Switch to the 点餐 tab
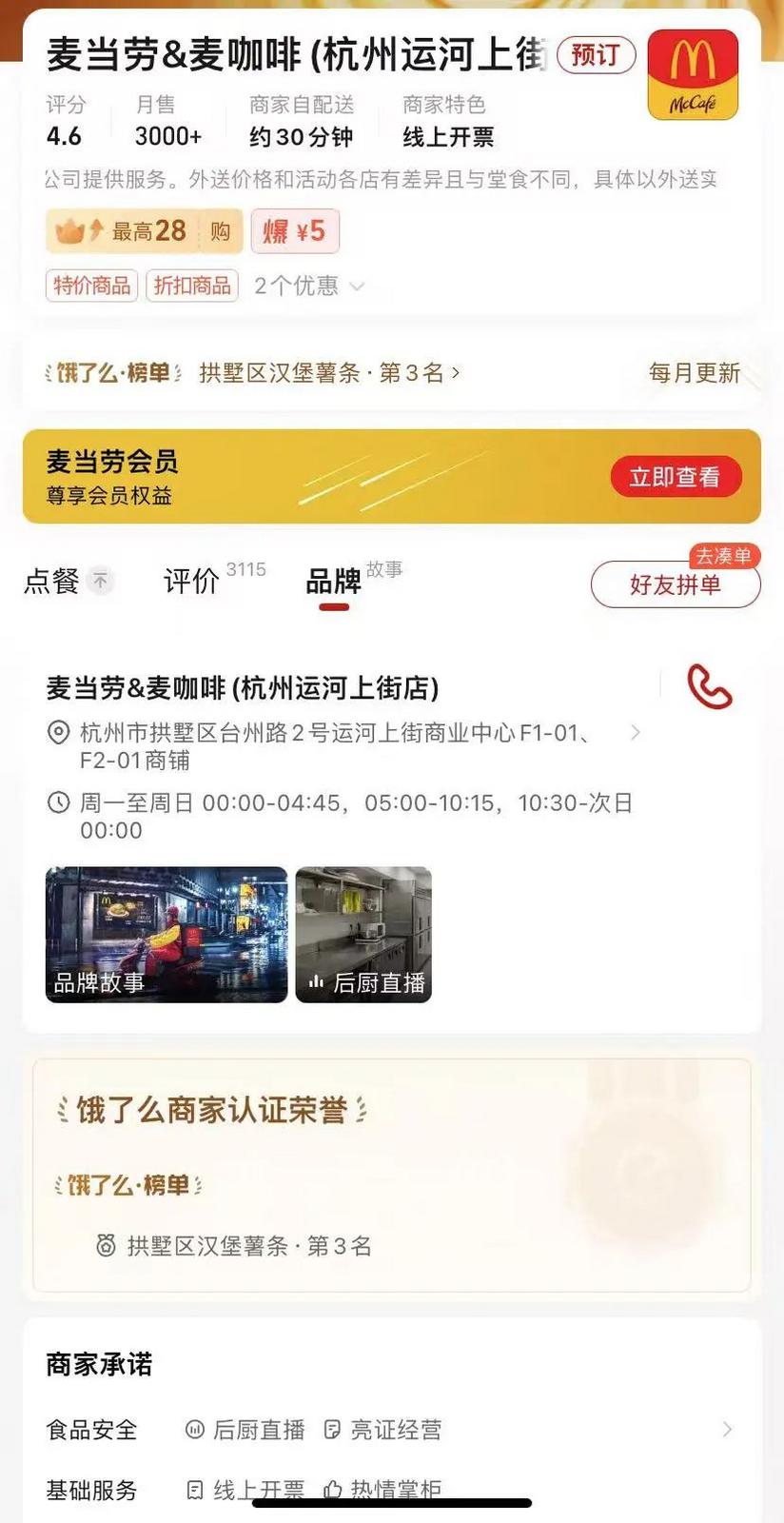784x1523 pixels. [x=53, y=581]
